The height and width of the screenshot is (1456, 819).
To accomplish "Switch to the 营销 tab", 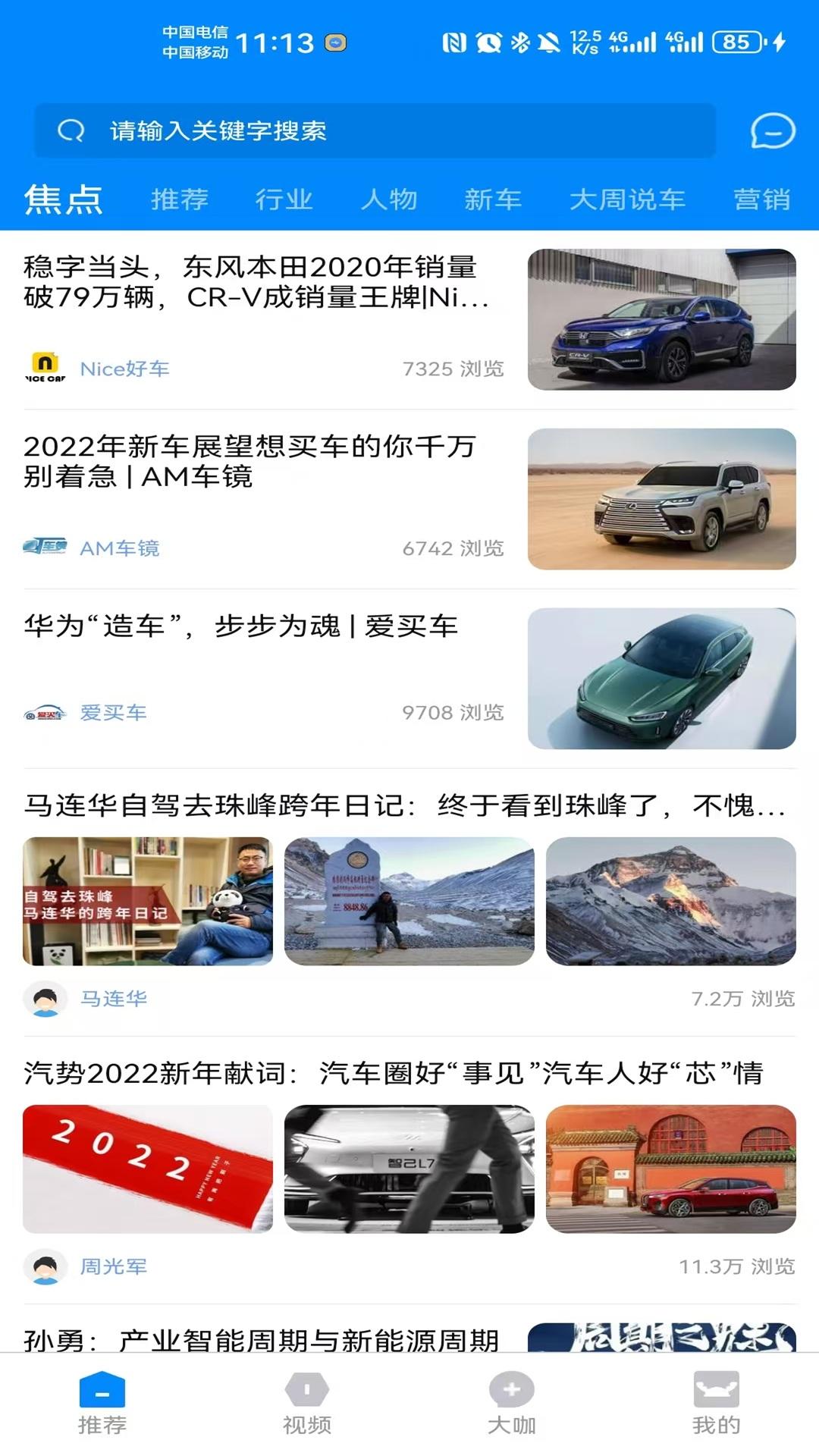I will (761, 199).
